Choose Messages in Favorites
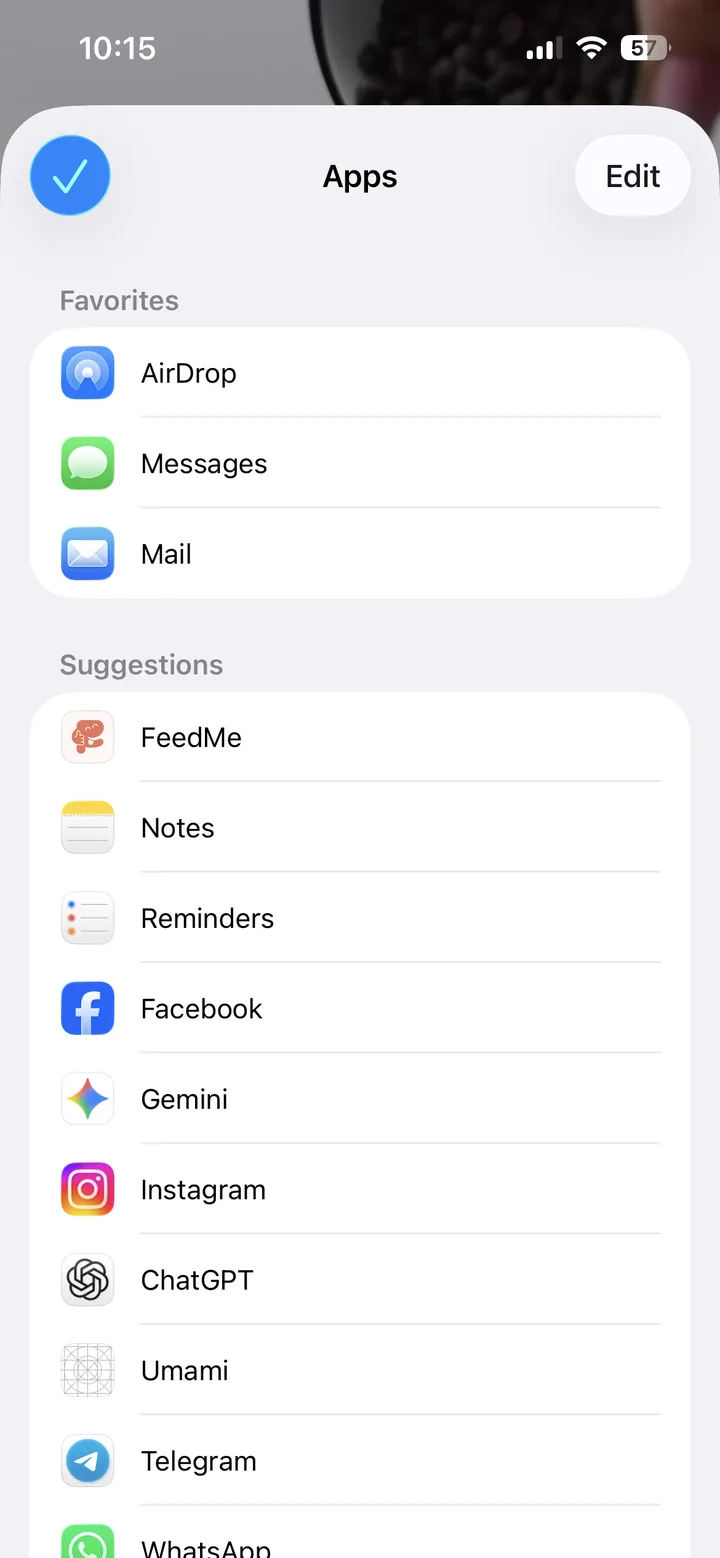Image resolution: width=720 pixels, height=1558 pixels. pyautogui.click(x=360, y=464)
